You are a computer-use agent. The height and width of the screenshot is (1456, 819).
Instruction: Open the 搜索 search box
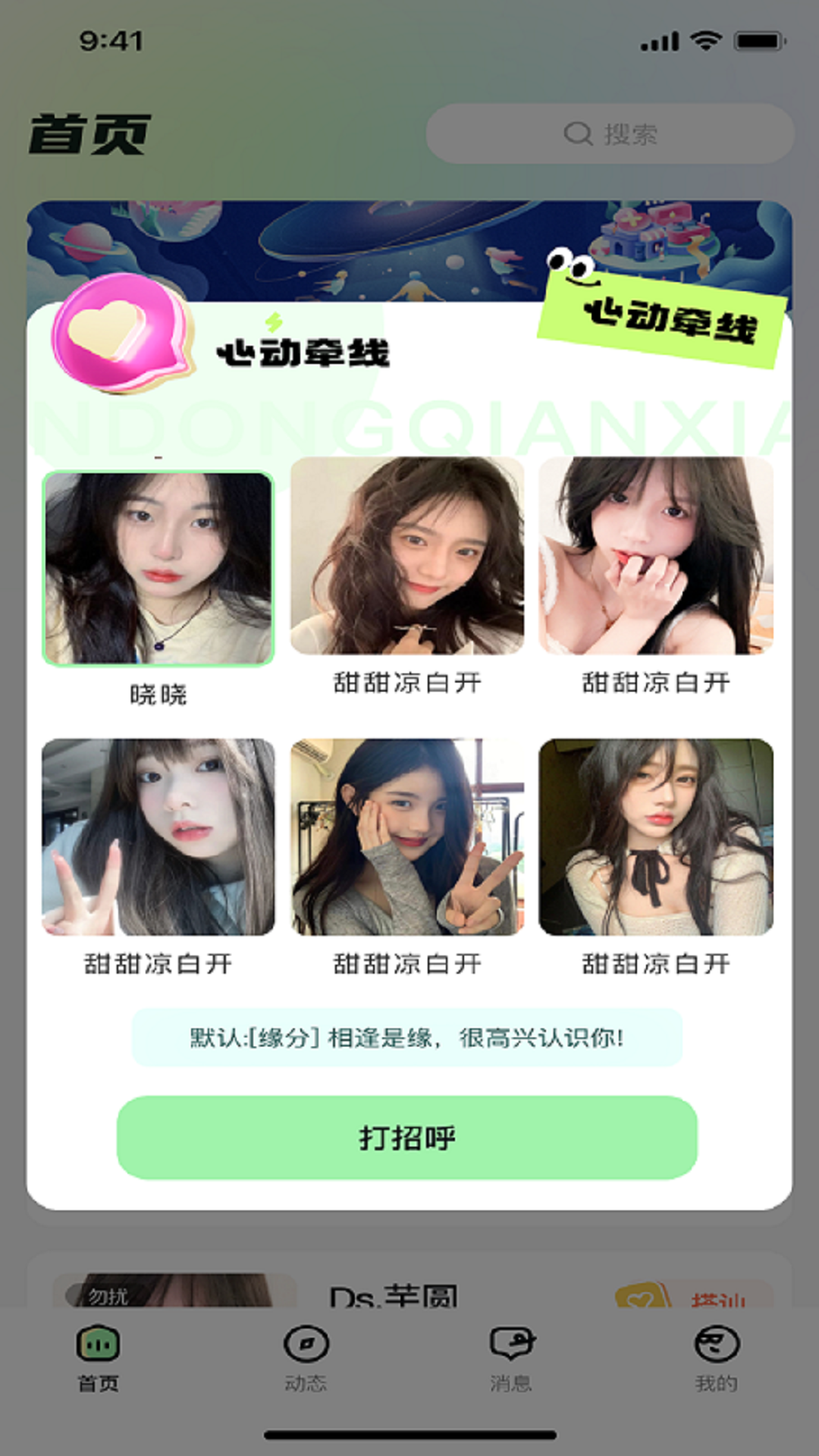(x=610, y=134)
